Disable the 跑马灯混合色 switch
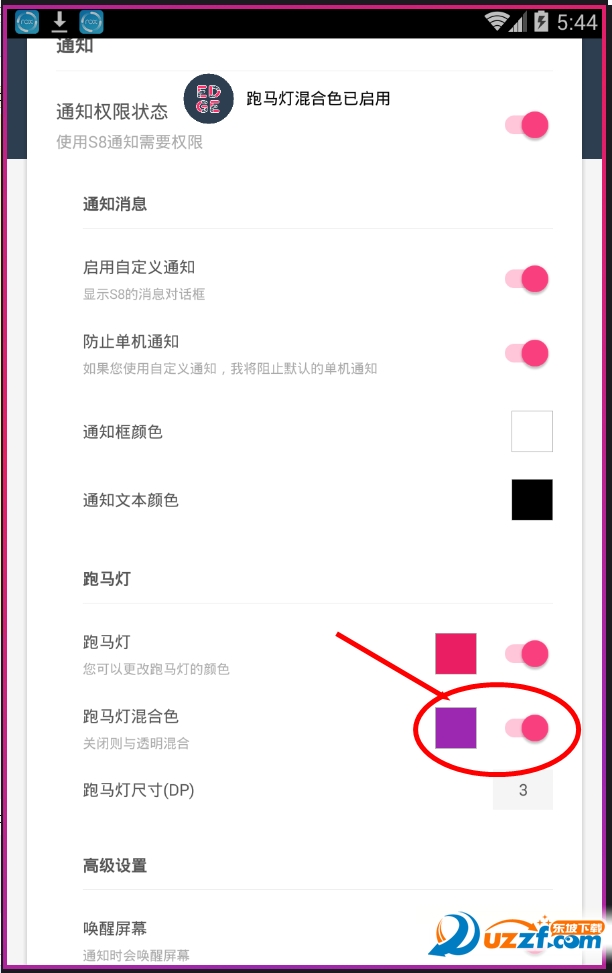 528,728
